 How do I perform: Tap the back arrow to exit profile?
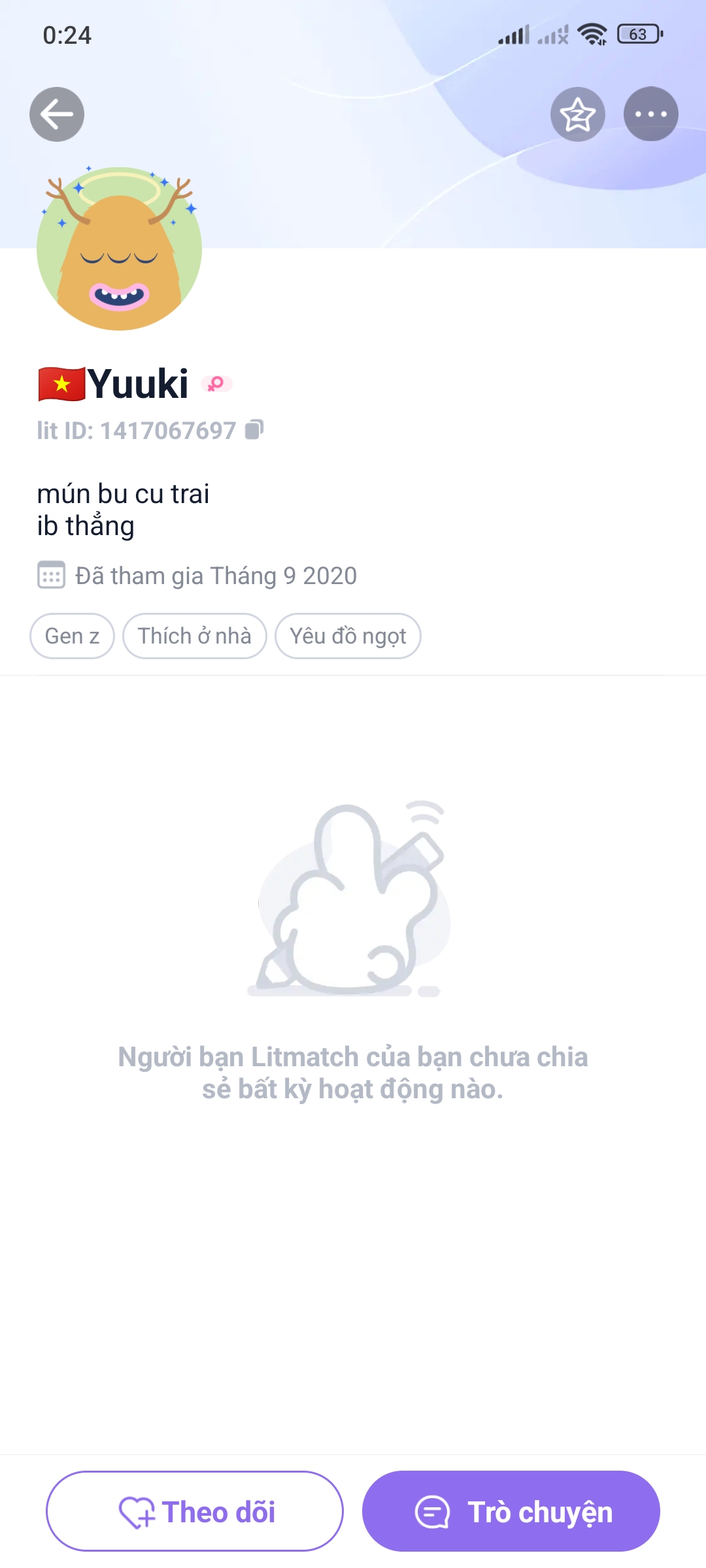(57, 114)
